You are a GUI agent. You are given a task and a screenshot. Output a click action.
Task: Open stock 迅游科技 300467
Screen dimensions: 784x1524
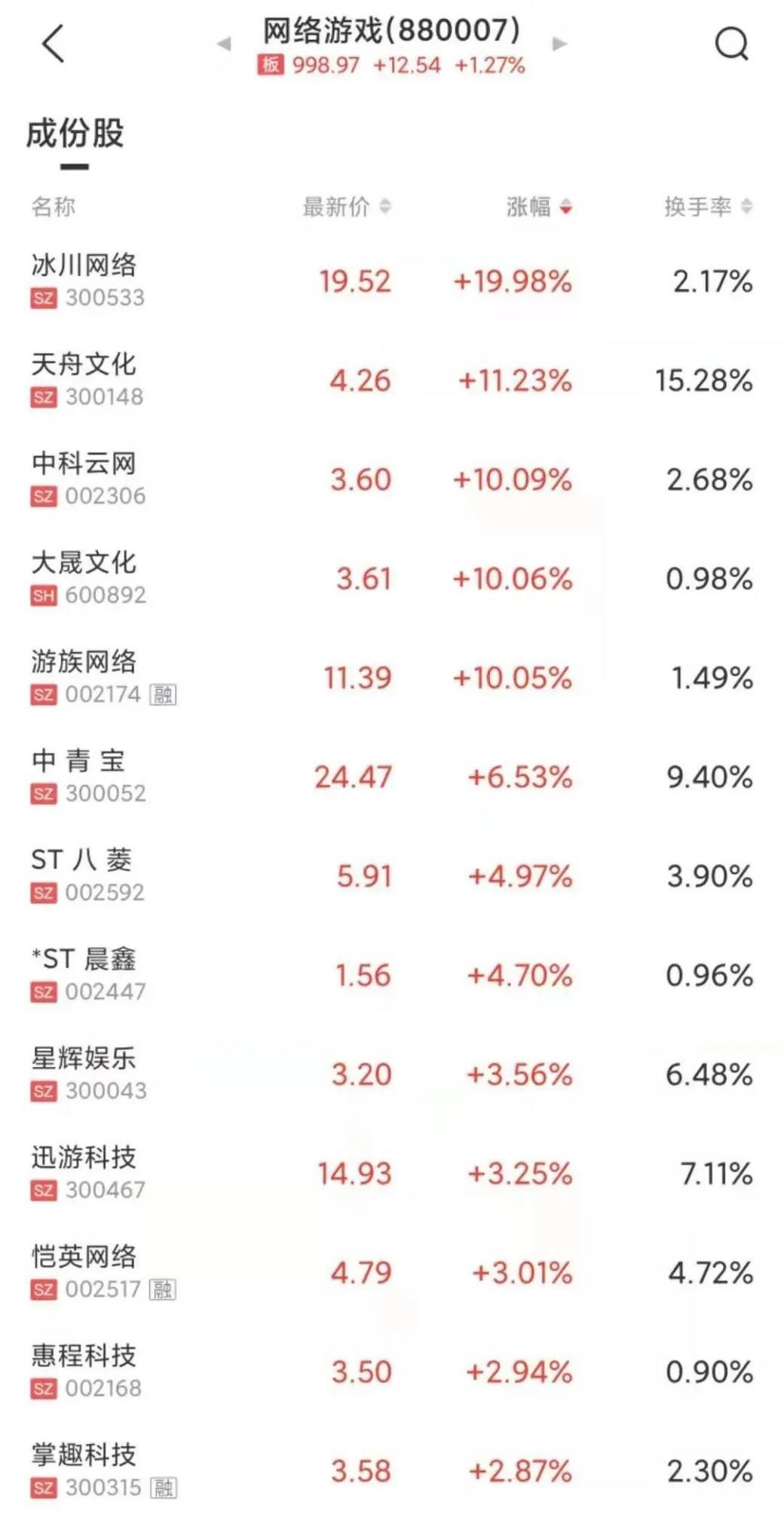[392, 1173]
